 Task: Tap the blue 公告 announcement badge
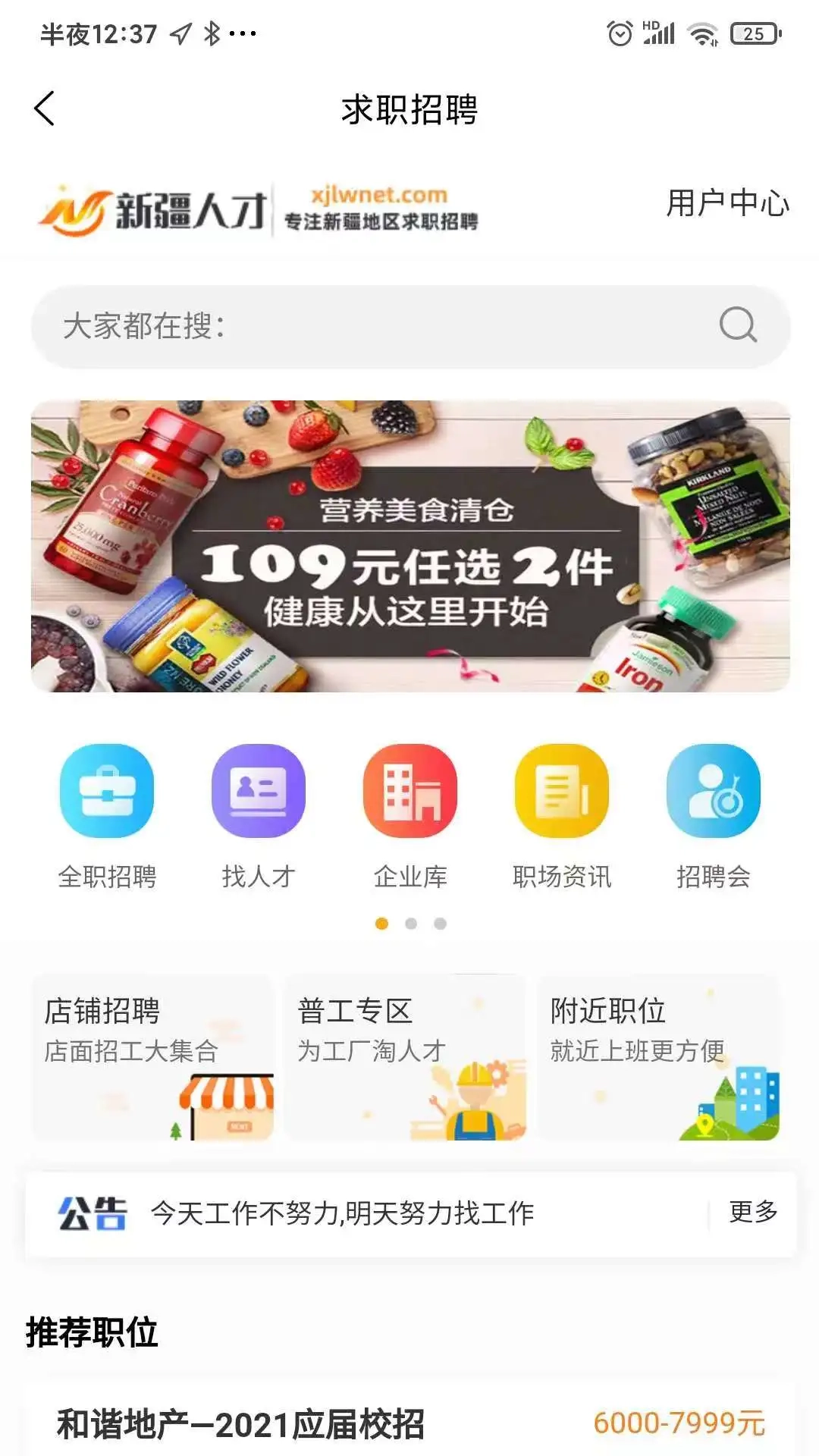click(x=95, y=1211)
